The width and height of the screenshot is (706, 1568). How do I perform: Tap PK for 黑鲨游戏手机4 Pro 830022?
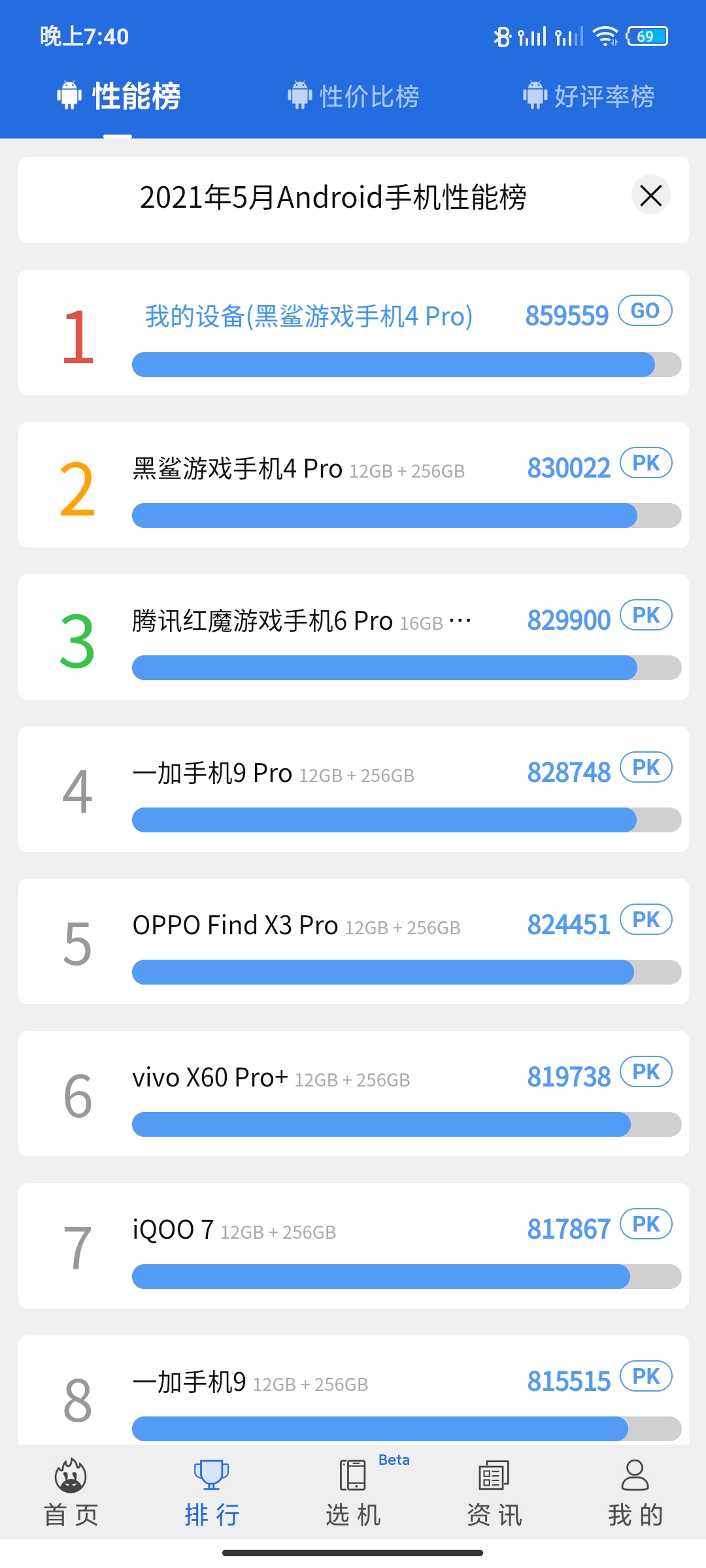[x=646, y=463]
